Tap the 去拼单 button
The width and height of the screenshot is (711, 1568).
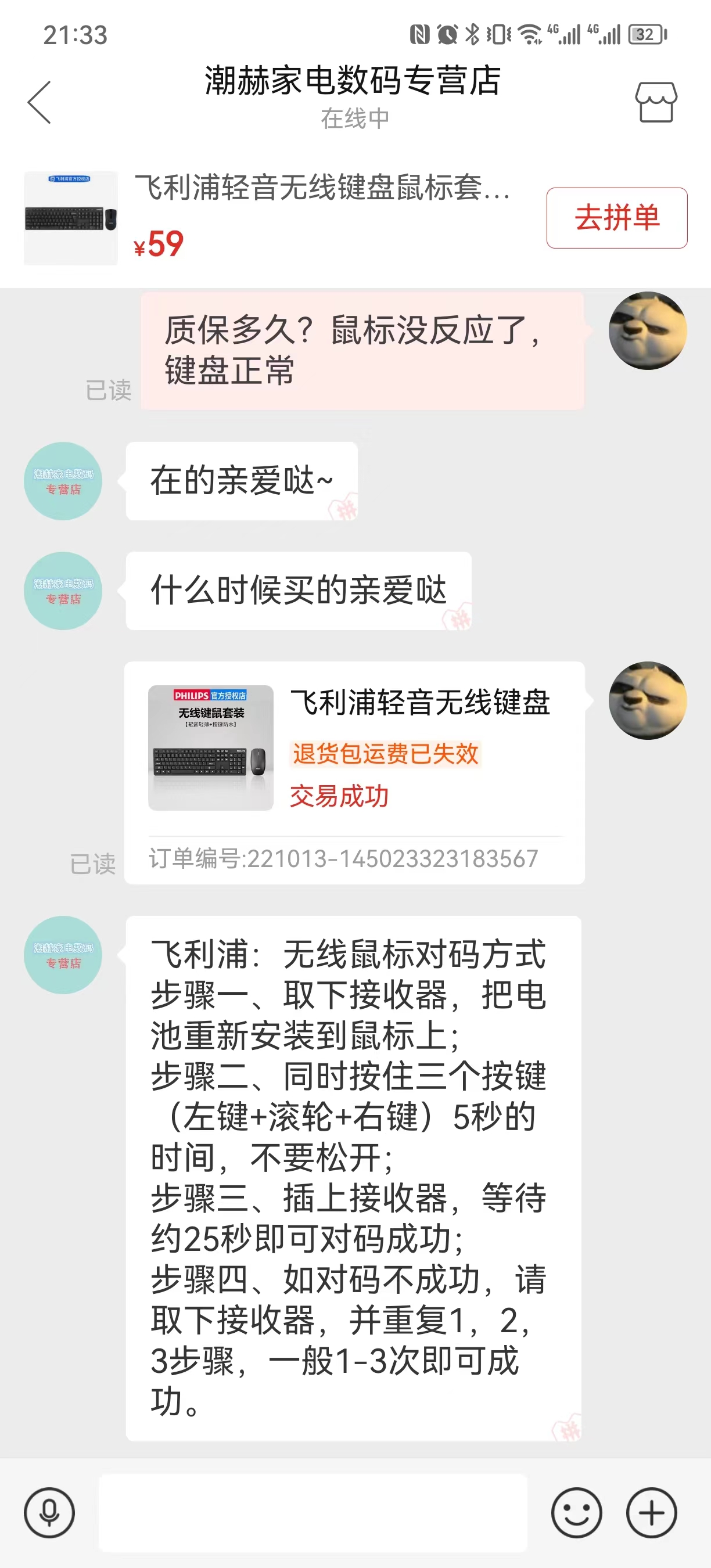617,218
